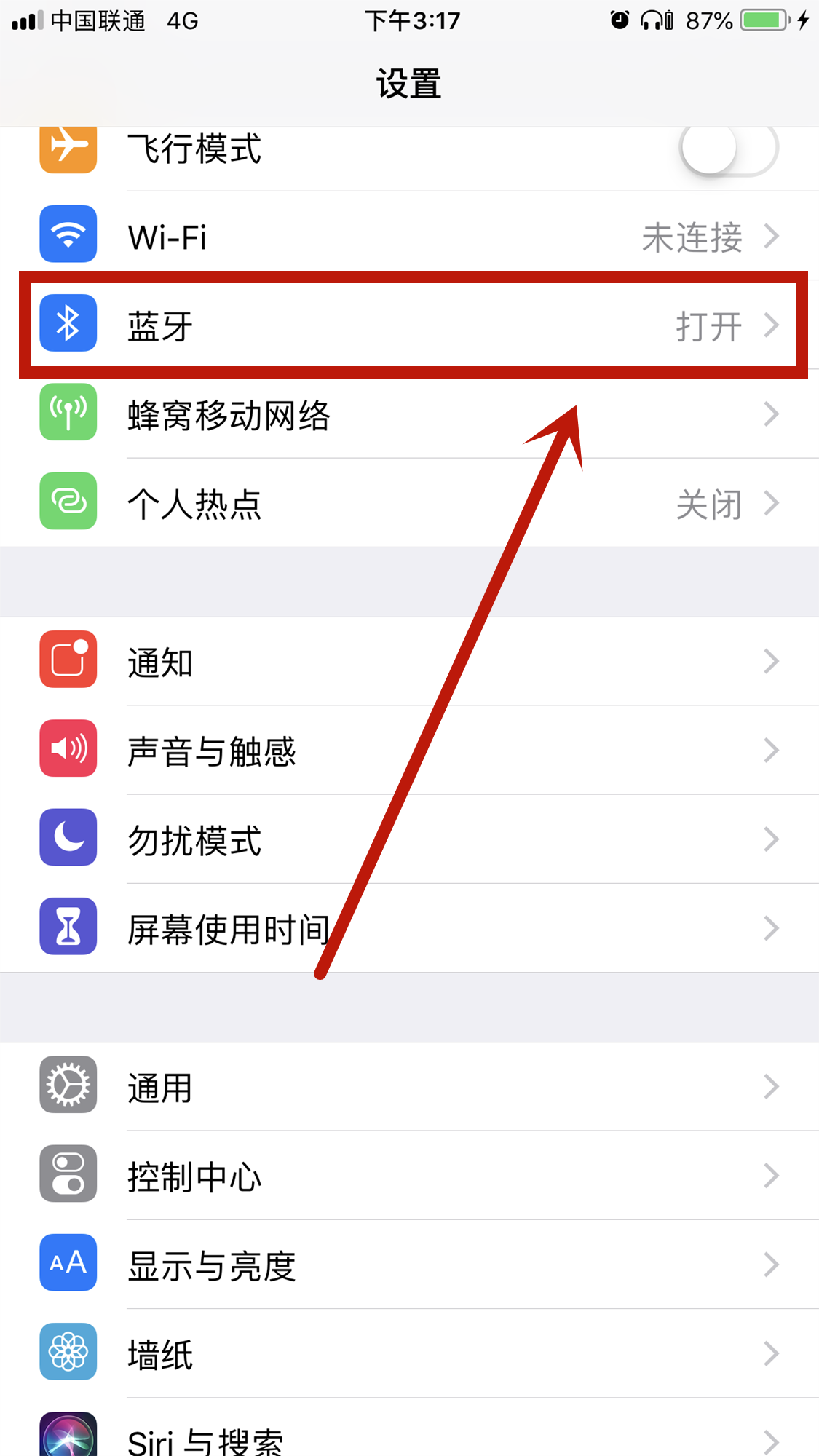Open 个人热点 personal hotspot
Viewport: 819px width, 1456px height.
coord(409,504)
